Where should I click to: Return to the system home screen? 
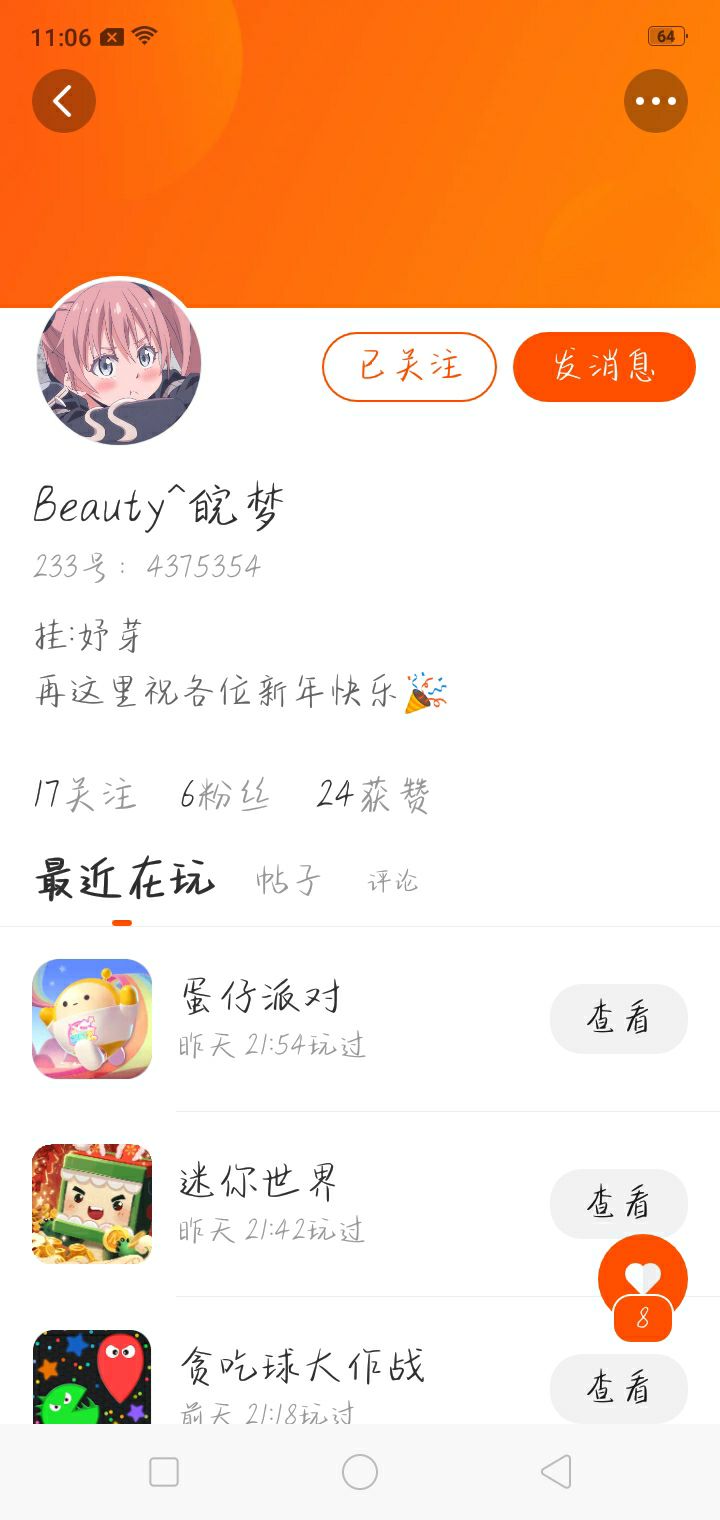click(360, 1472)
